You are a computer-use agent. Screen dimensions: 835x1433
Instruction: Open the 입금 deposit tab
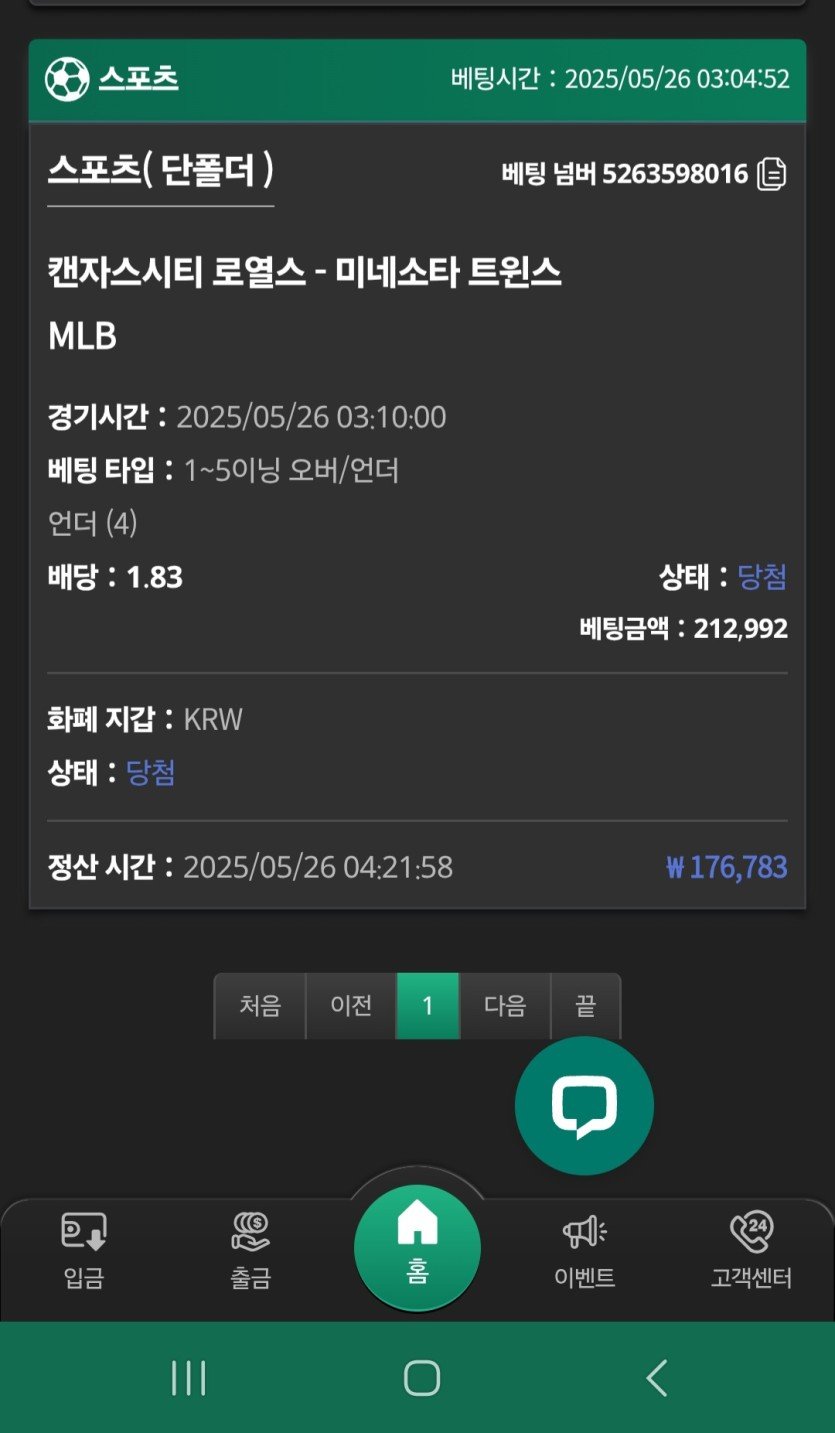click(x=84, y=1250)
